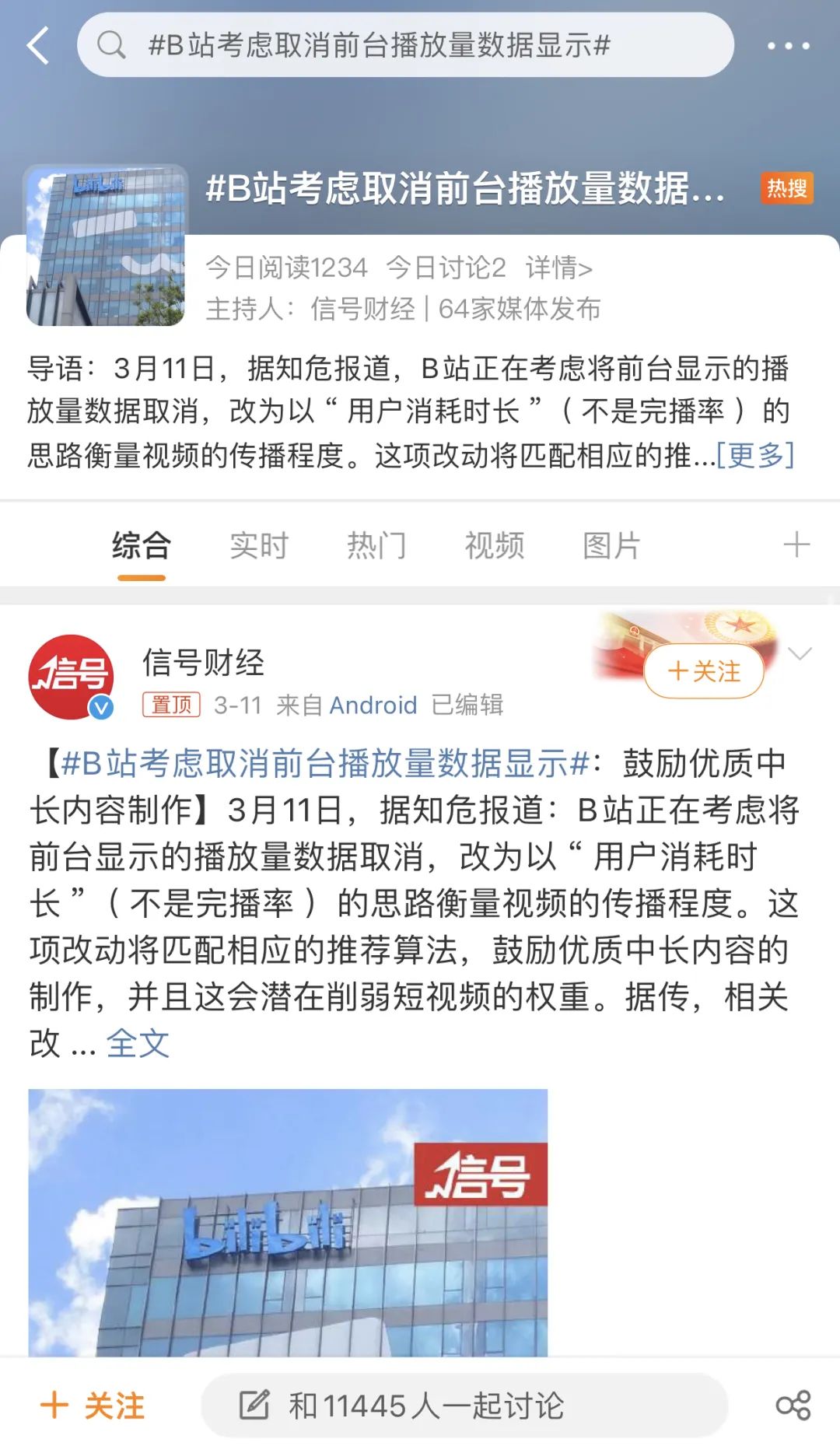Tap the magnifier icon in search bar

pos(111,47)
